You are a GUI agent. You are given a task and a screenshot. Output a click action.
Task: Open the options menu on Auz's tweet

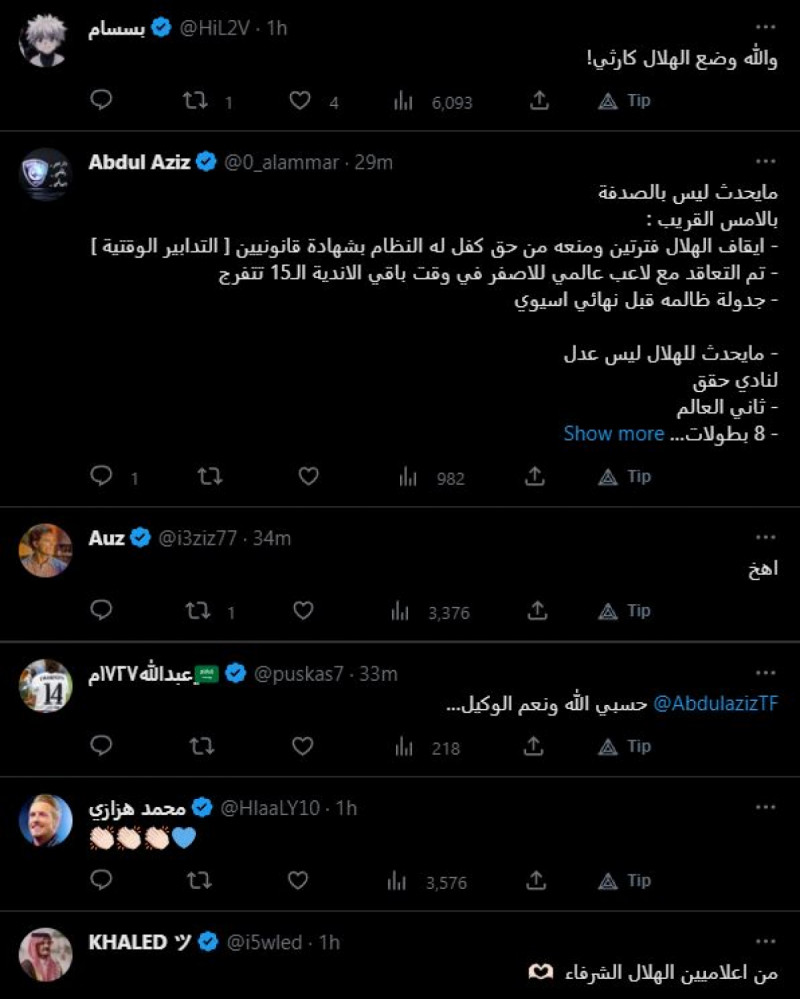click(766, 536)
